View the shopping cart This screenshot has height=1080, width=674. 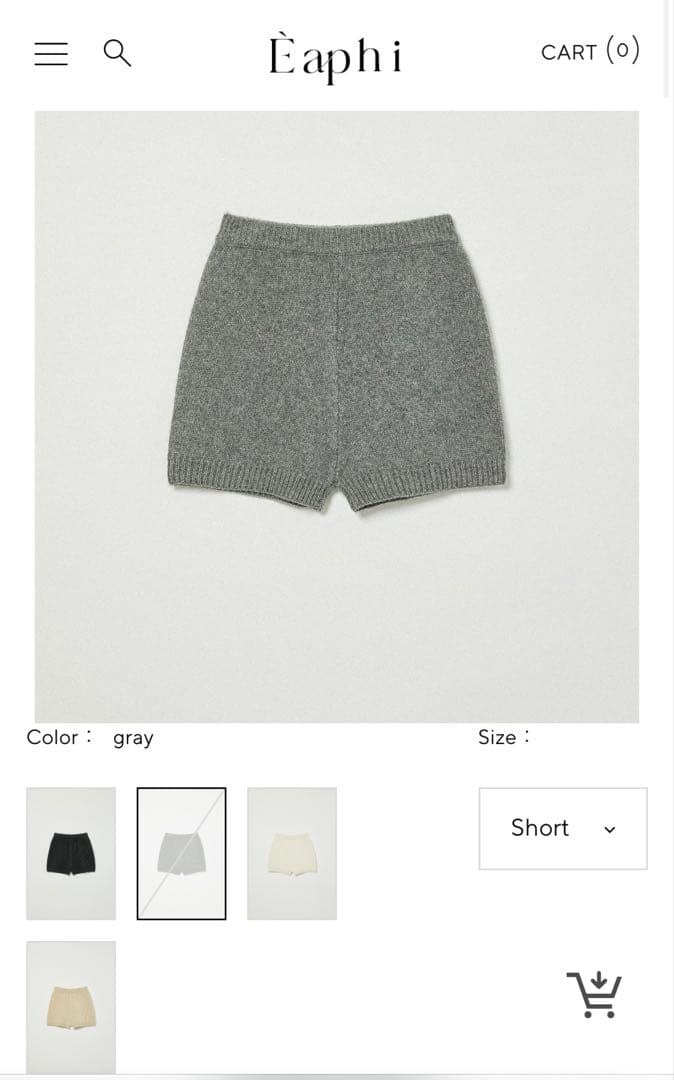tap(589, 51)
